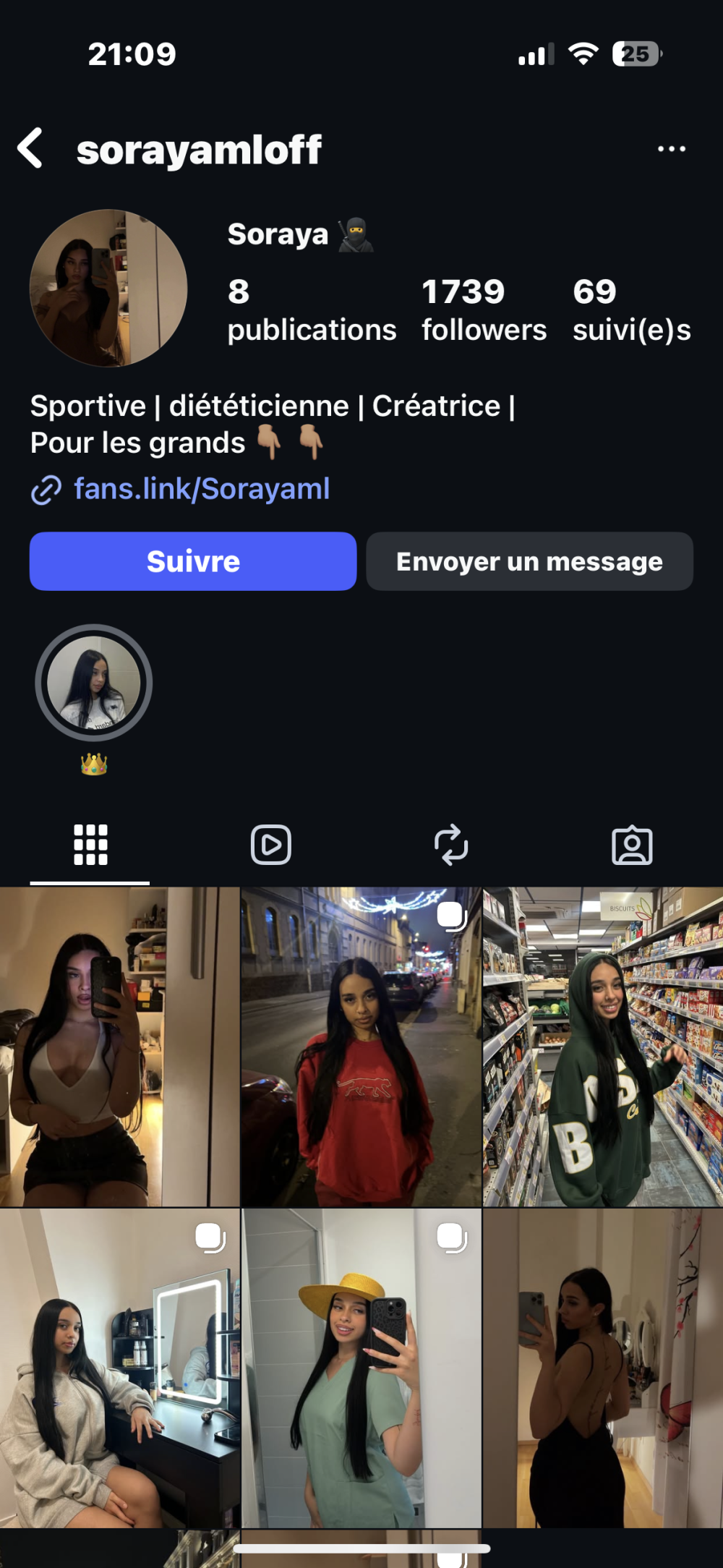
Task: Open the three-dot options menu
Action: pyautogui.click(x=671, y=149)
